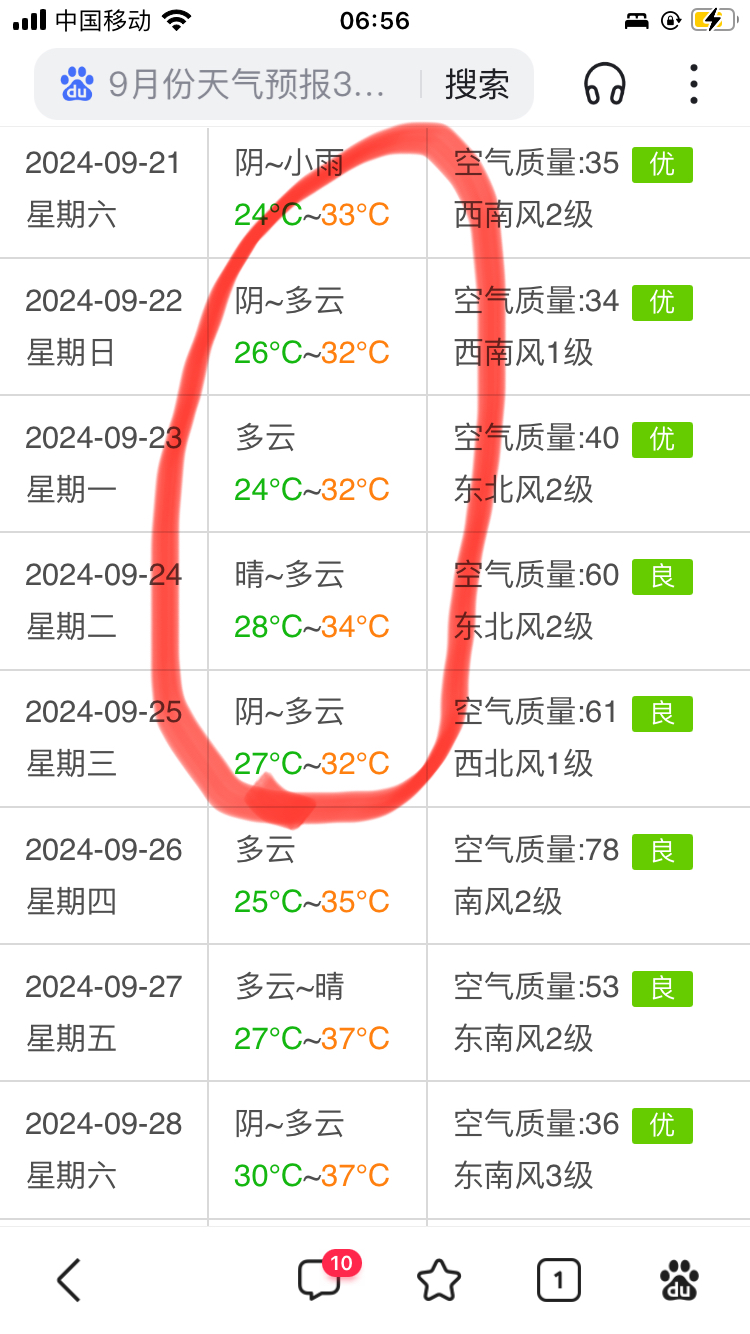Open the tab switcher showing 1
The height and width of the screenshot is (1334, 750).
[558, 1280]
